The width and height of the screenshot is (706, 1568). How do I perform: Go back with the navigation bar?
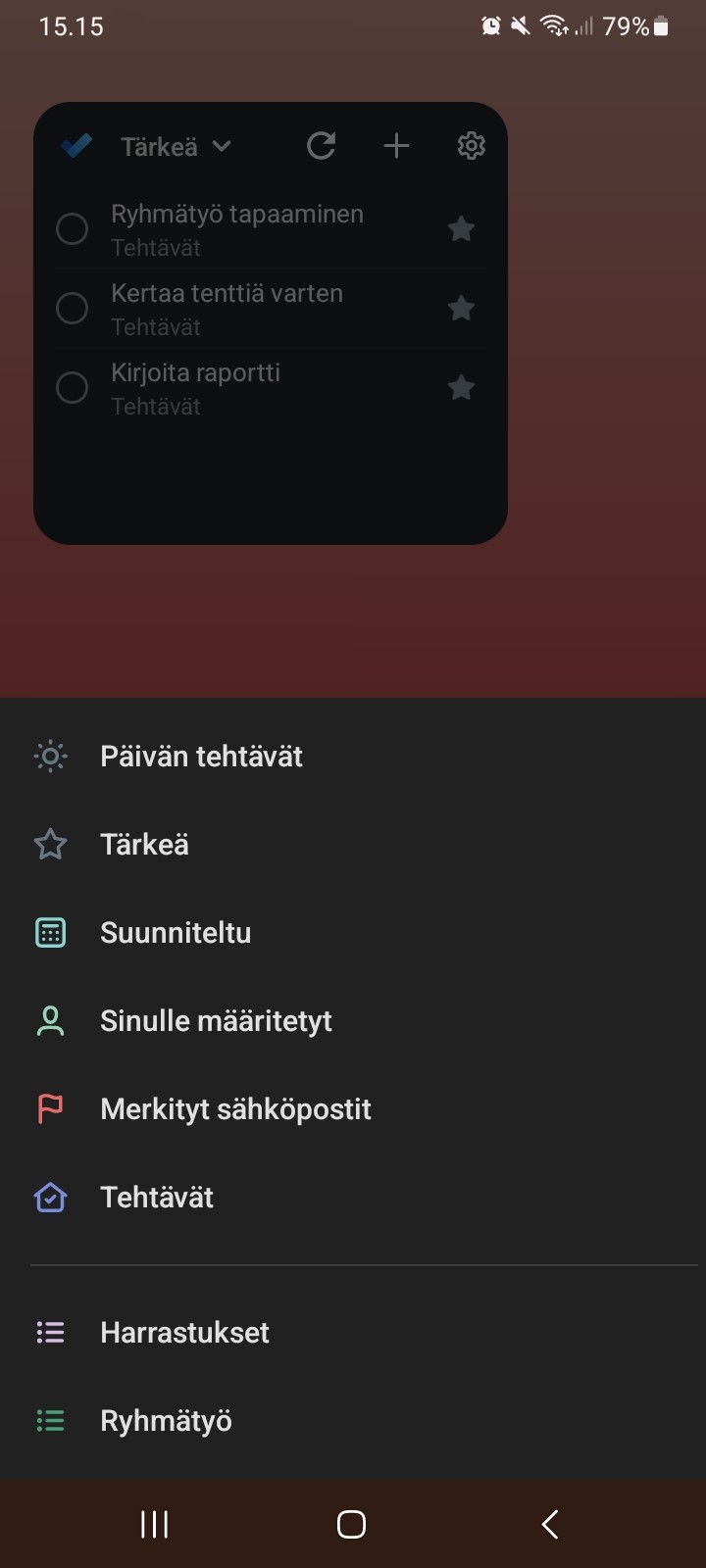pos(550,1524)
